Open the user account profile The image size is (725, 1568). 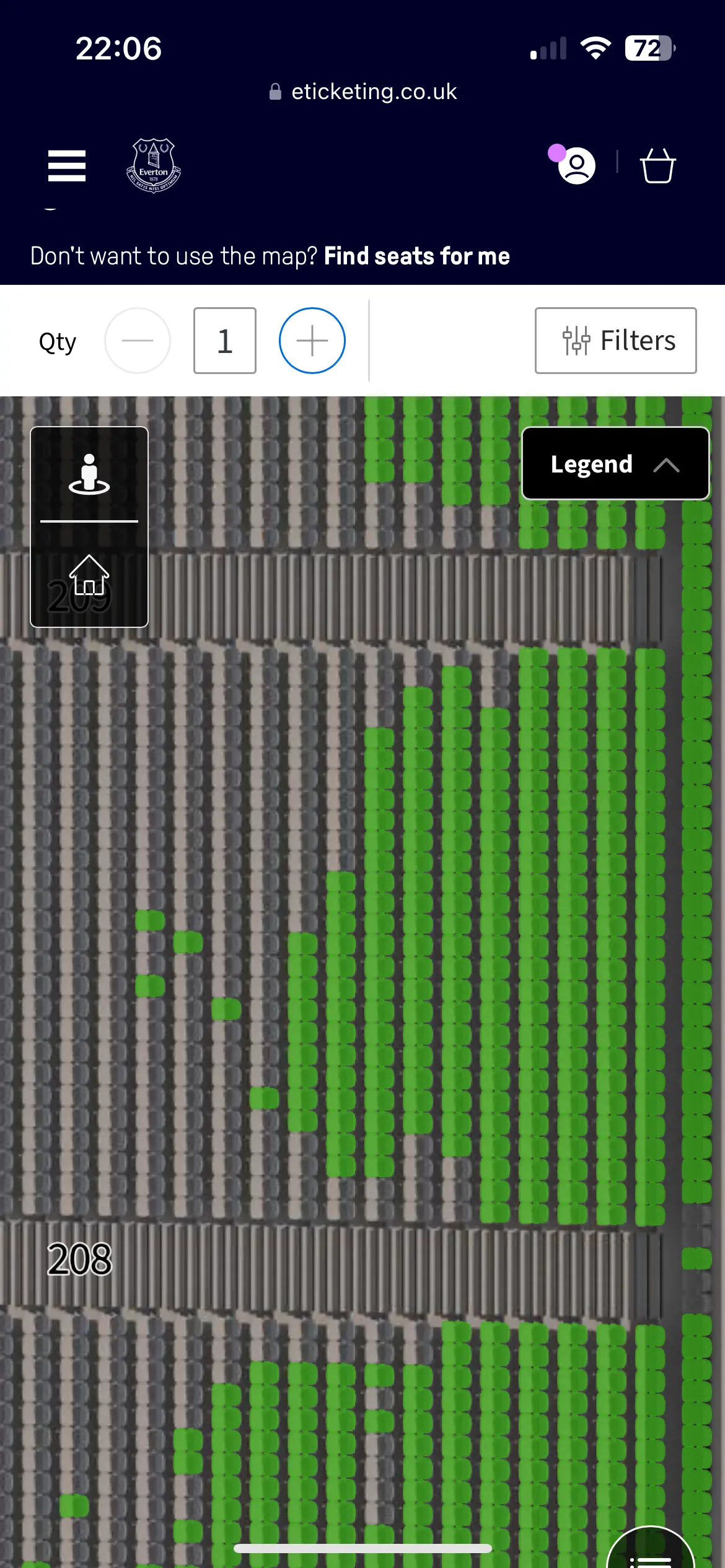pyautogui.click(x=576, y=165)
